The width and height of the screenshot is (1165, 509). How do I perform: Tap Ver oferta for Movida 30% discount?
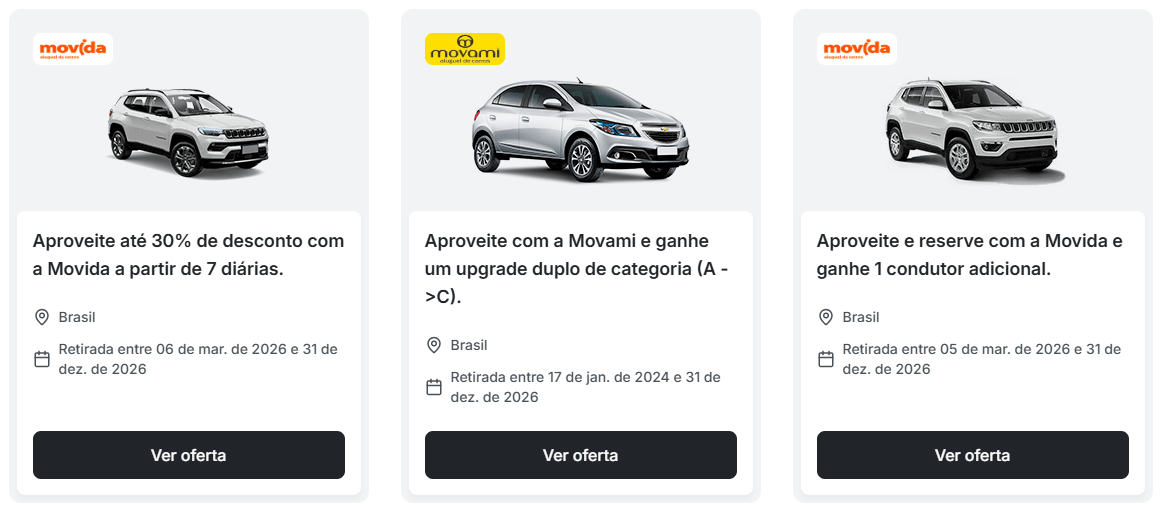click(188, 455)
